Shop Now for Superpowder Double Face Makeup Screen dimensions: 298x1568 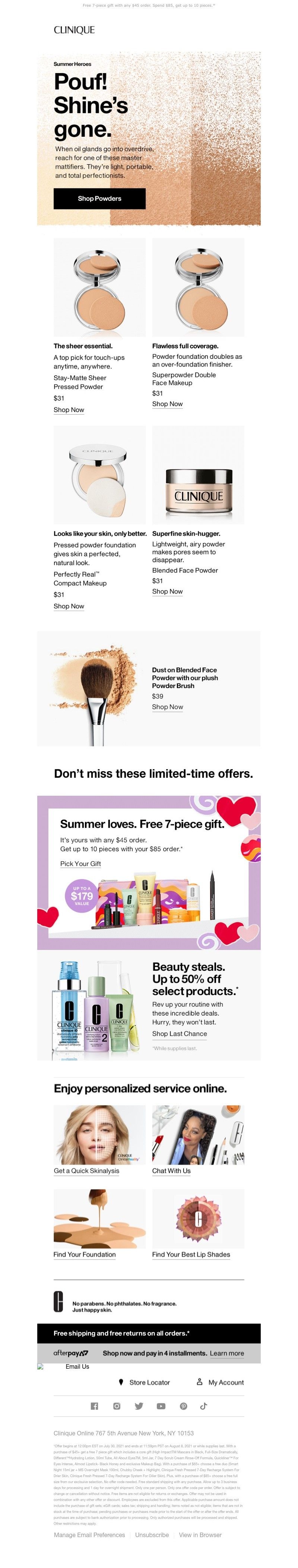point(167,403)
